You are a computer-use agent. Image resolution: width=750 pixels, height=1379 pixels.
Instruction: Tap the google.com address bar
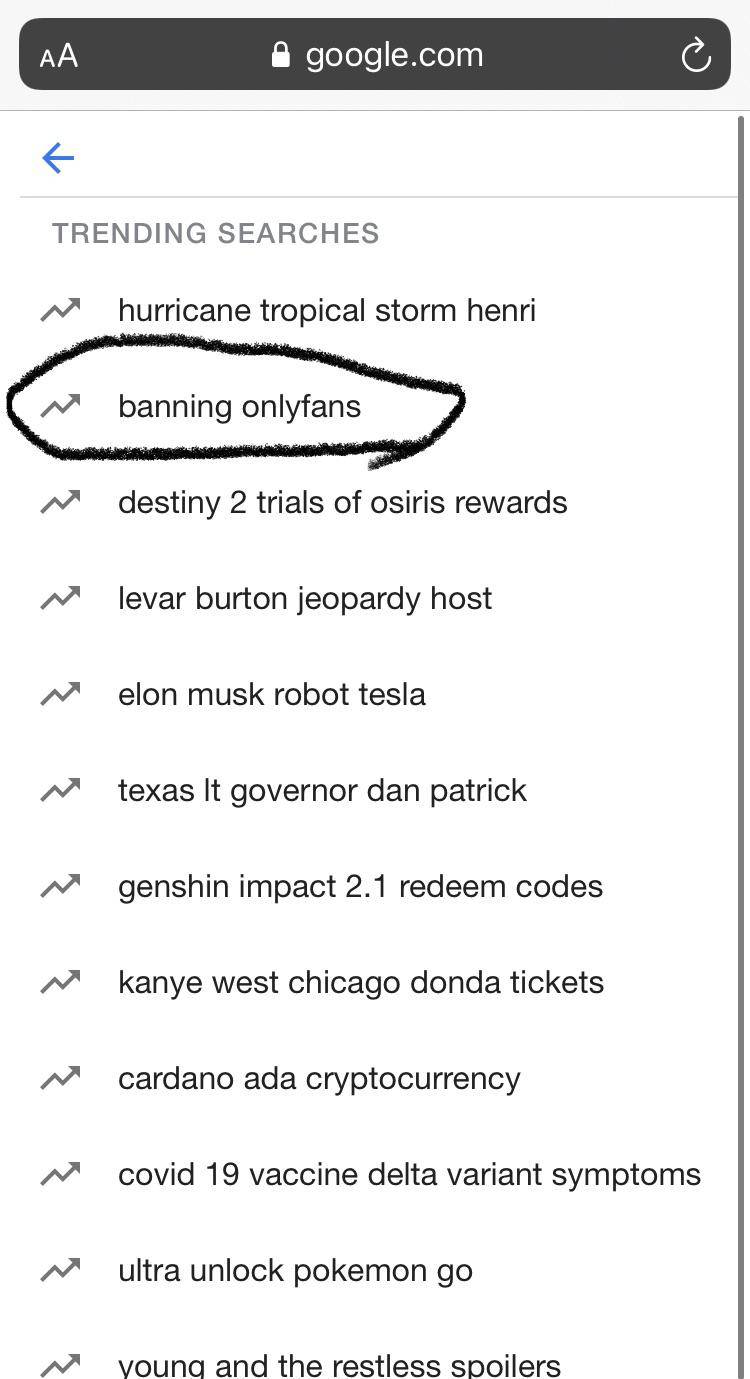(x=378, y=55)
